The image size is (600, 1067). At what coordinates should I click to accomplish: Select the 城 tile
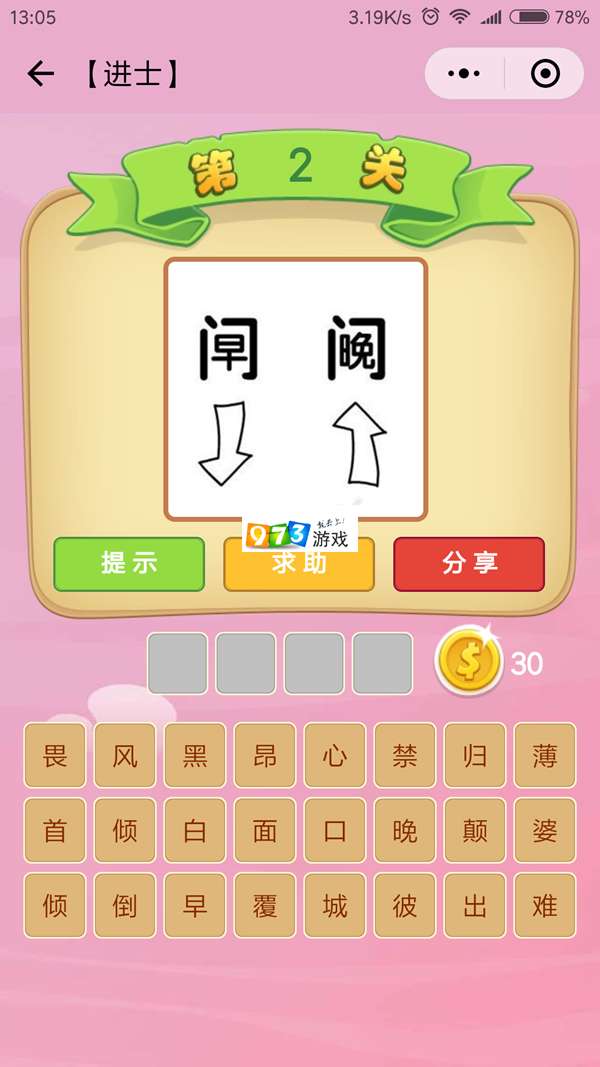[x=335, y=905]
